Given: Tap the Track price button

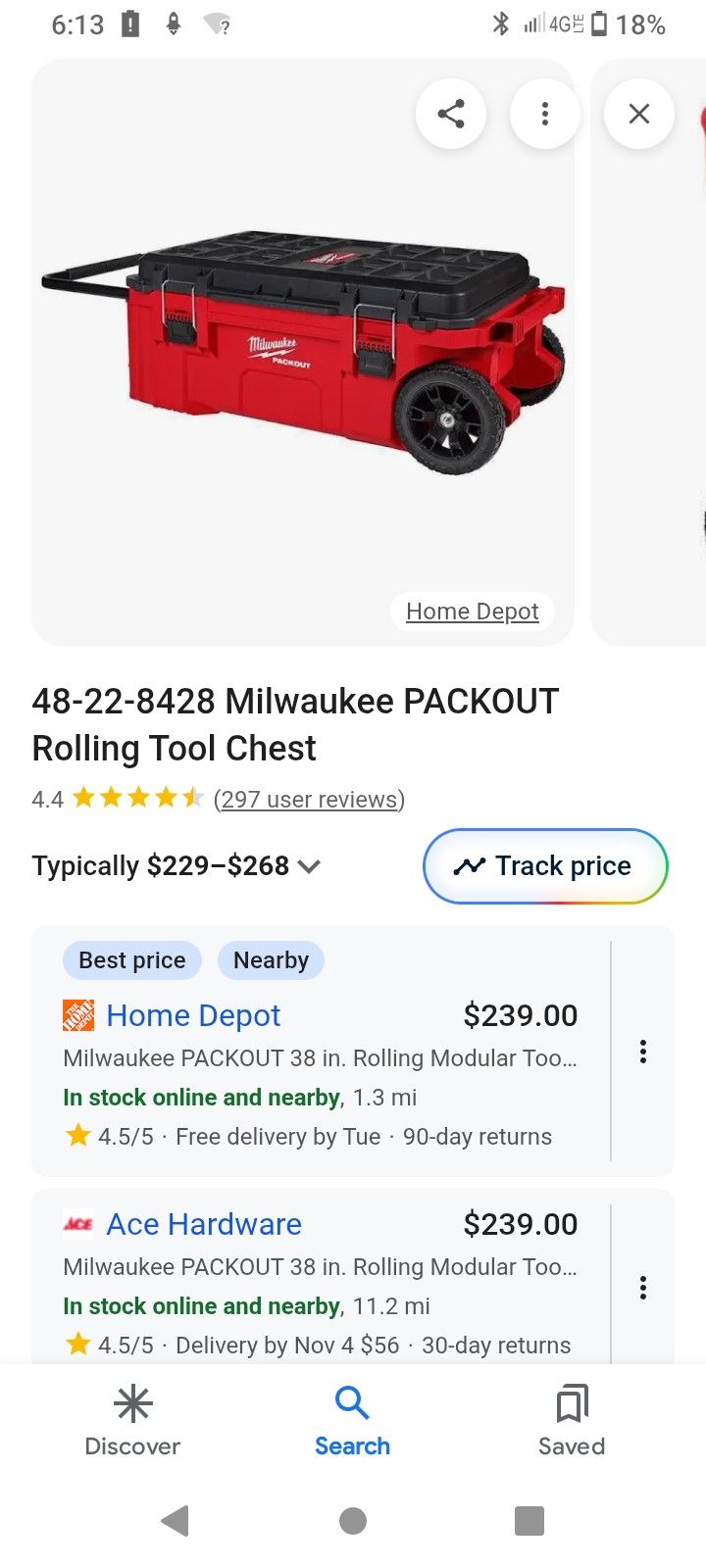Looking at the screenshot, I should coord(545,866).
